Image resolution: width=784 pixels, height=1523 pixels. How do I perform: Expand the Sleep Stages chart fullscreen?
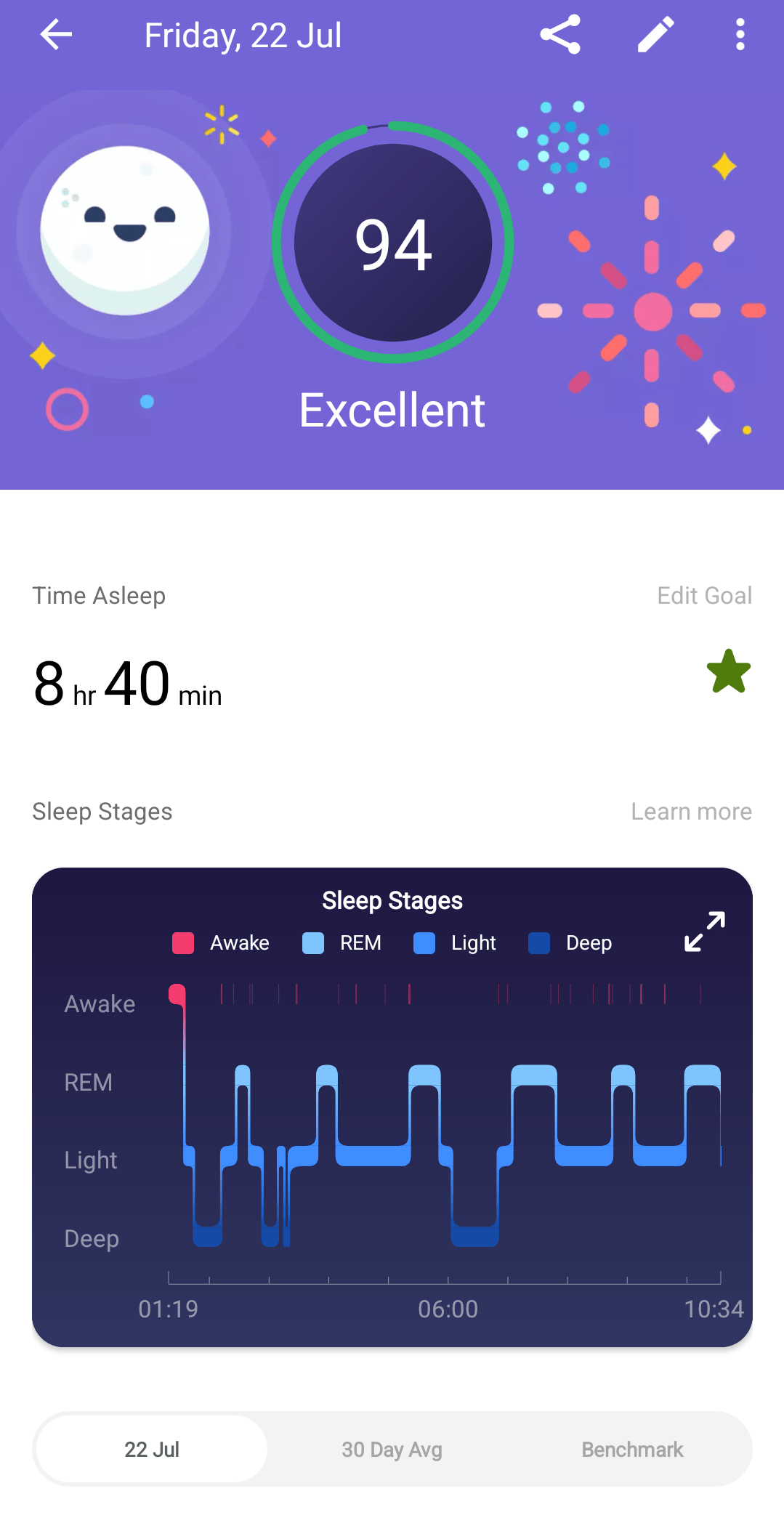[x=703, y=932]
